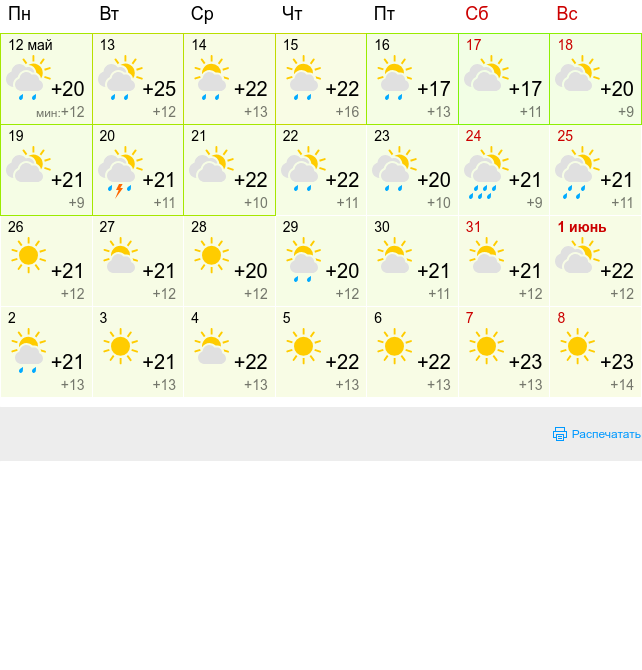Screen dimensions: 642x670
Task: View details for day 15
Action: tap(320, 79)
